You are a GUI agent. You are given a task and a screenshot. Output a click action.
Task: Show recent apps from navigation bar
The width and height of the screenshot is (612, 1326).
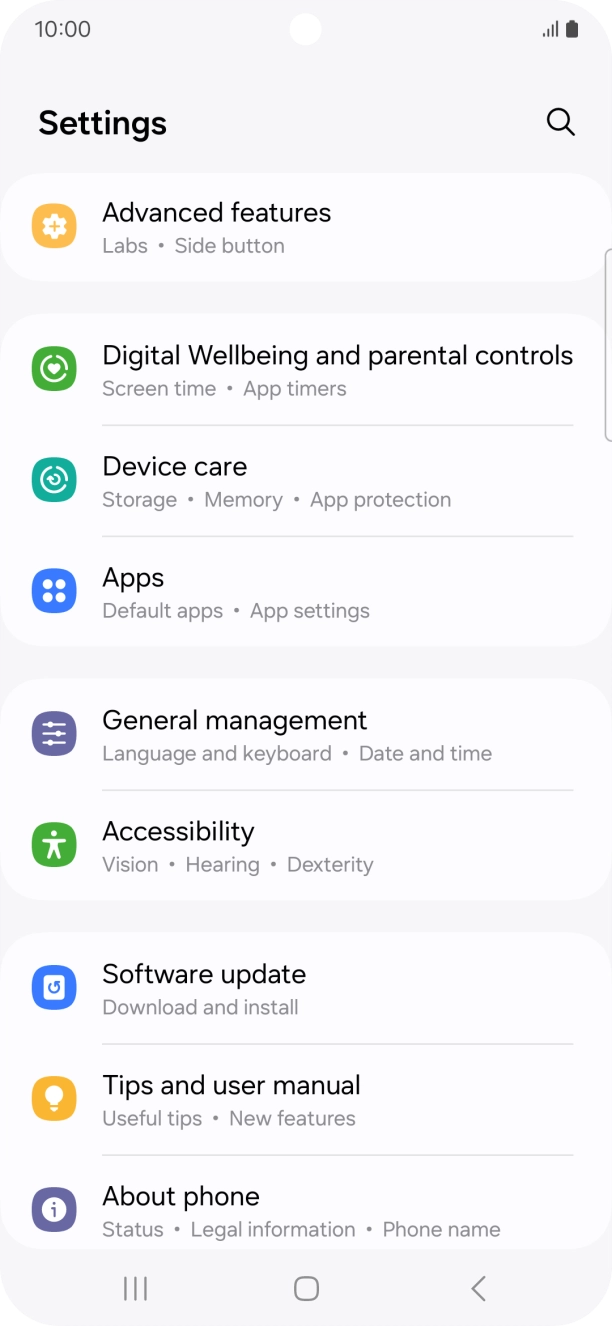coord(135,1289)
